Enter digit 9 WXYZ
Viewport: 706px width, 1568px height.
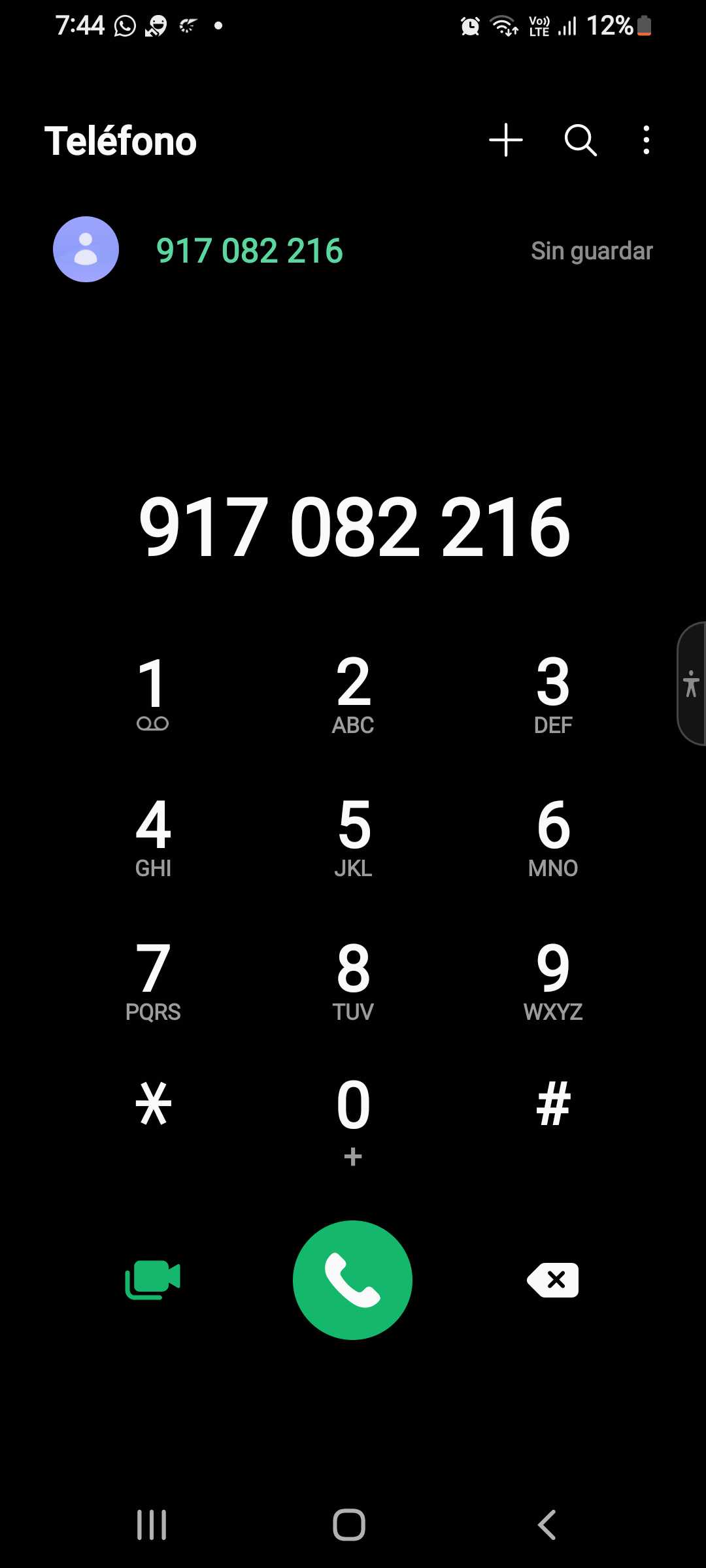pyautogui.click(x=553, y=980)
